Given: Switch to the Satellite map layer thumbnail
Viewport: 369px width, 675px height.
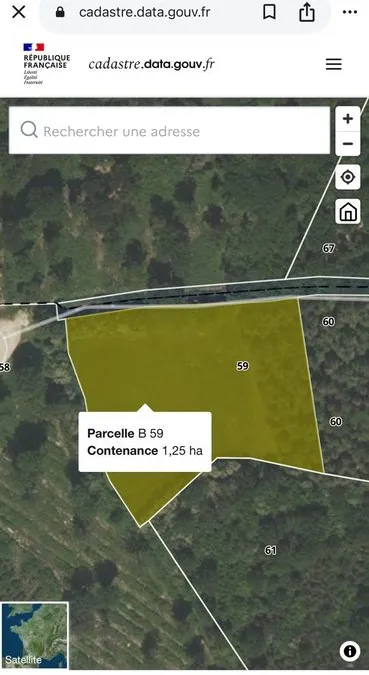Looking at the screenshot, I should coord(34,635).
